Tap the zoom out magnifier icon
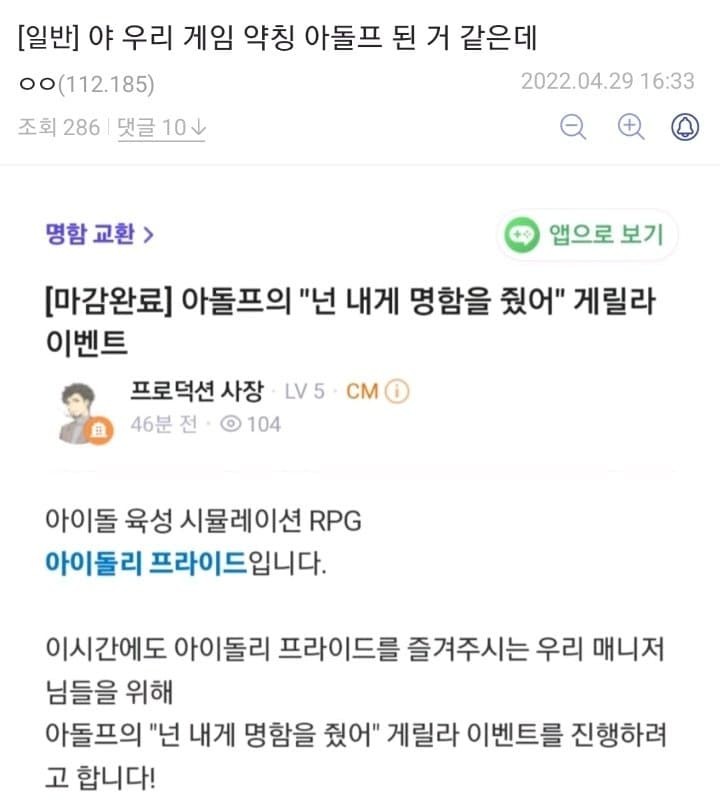Image resolution: width=720 pixels, height=800 pixels. (x=573, y=127)
